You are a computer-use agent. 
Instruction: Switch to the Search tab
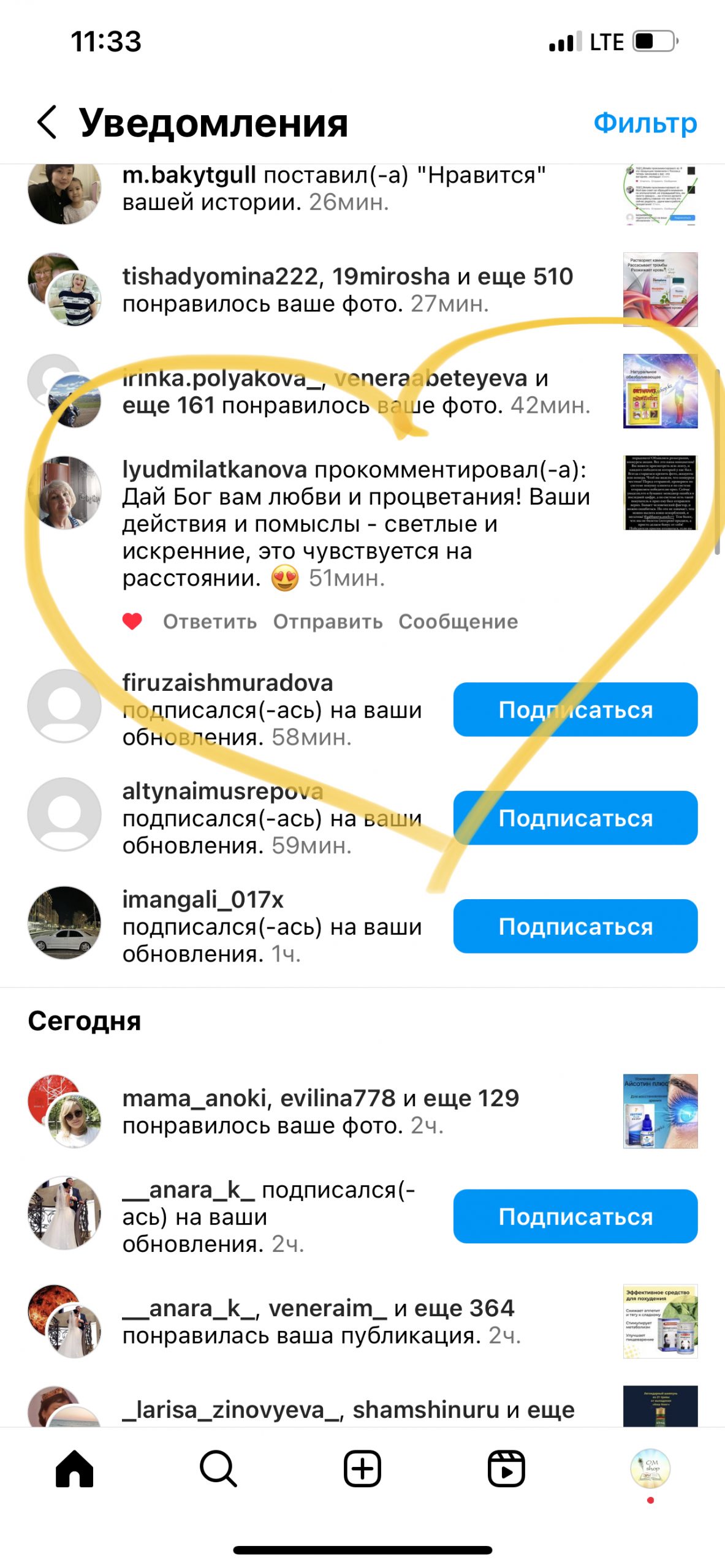[x=218, y=1469]
